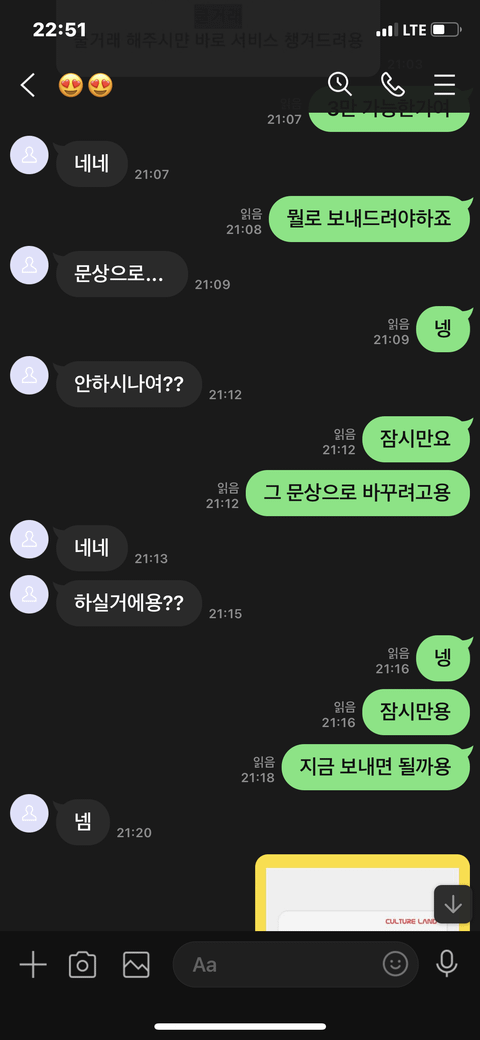Jump to the latest message
Viewport: 480px width, 1040px height.
[453, 904]
